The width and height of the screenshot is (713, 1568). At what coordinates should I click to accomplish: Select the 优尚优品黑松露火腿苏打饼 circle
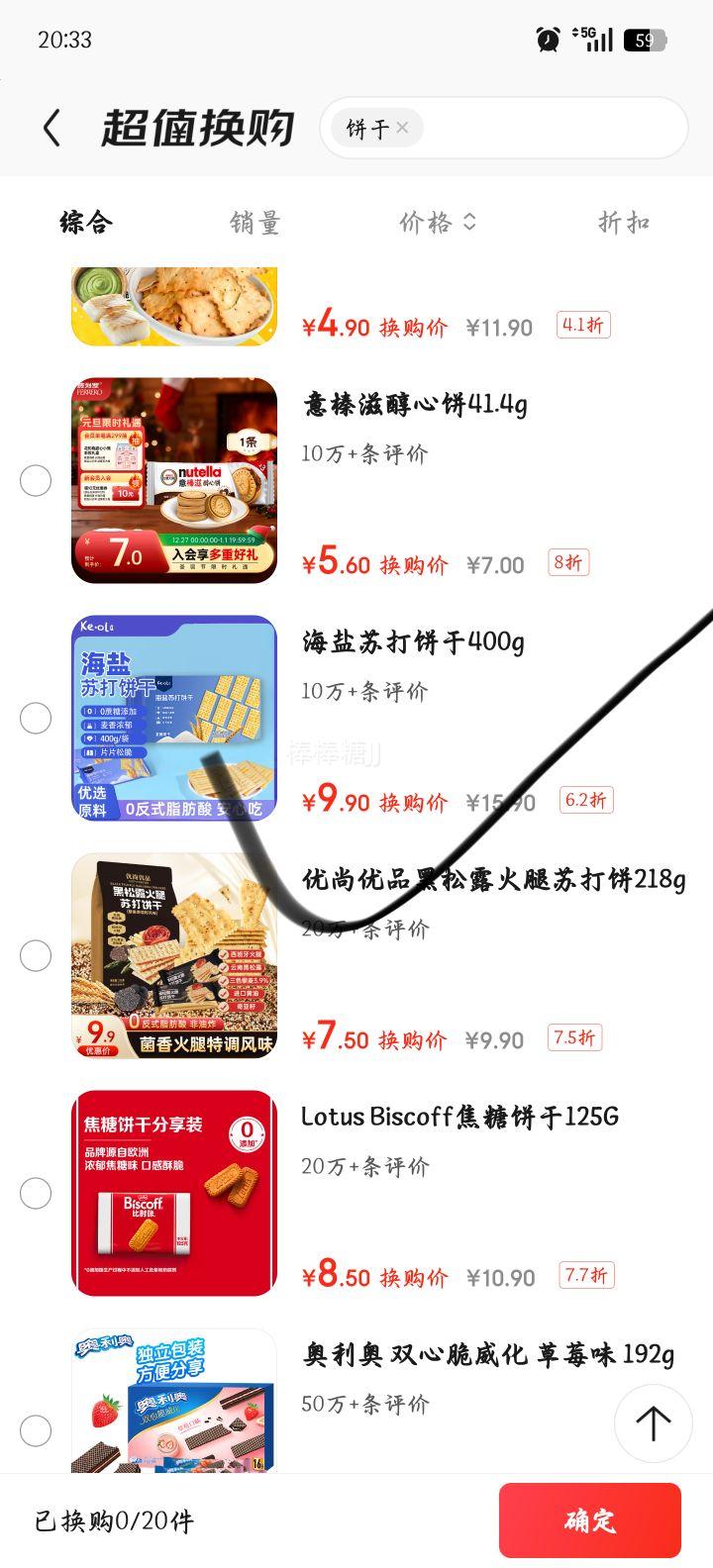point(36,956)
